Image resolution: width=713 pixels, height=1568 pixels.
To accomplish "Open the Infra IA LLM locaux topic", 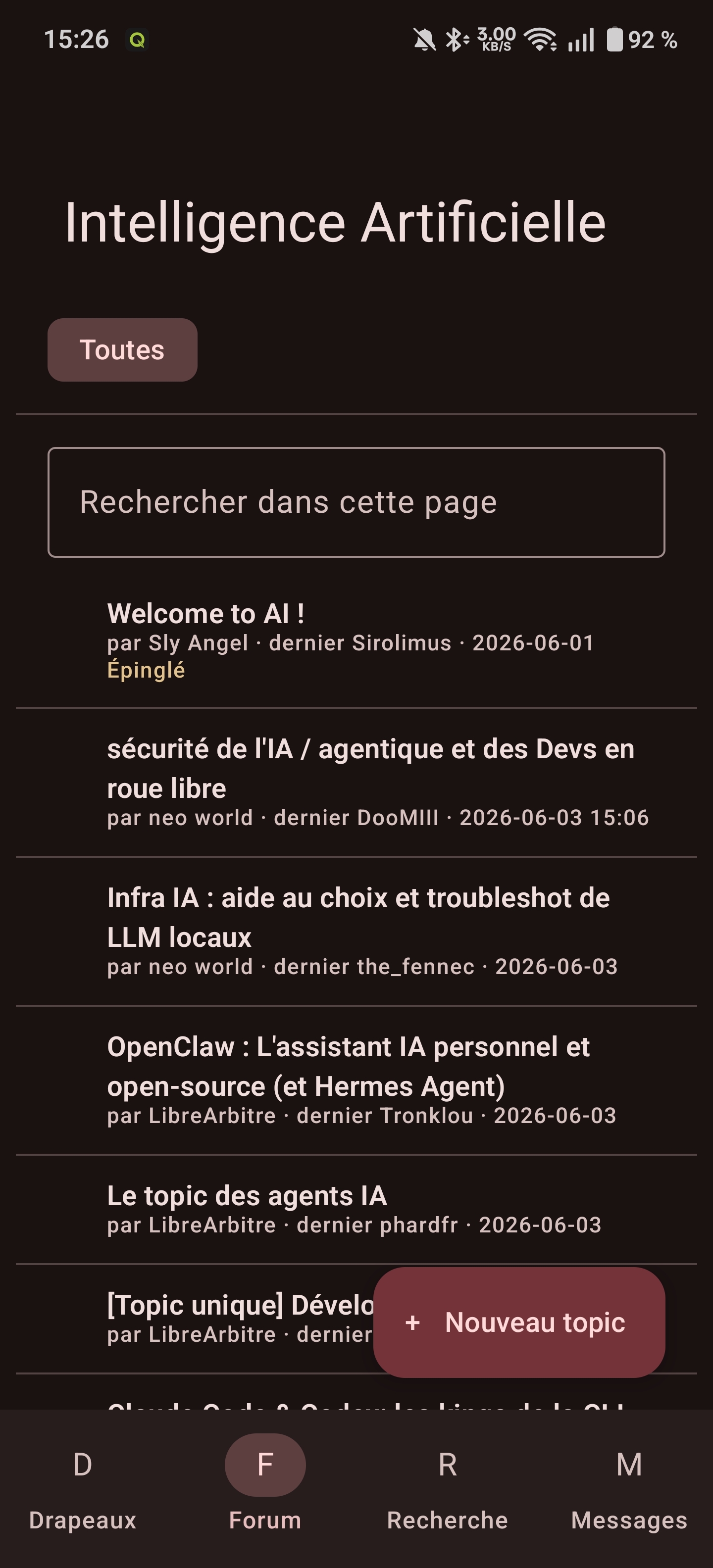I will [x=356, y=931].
